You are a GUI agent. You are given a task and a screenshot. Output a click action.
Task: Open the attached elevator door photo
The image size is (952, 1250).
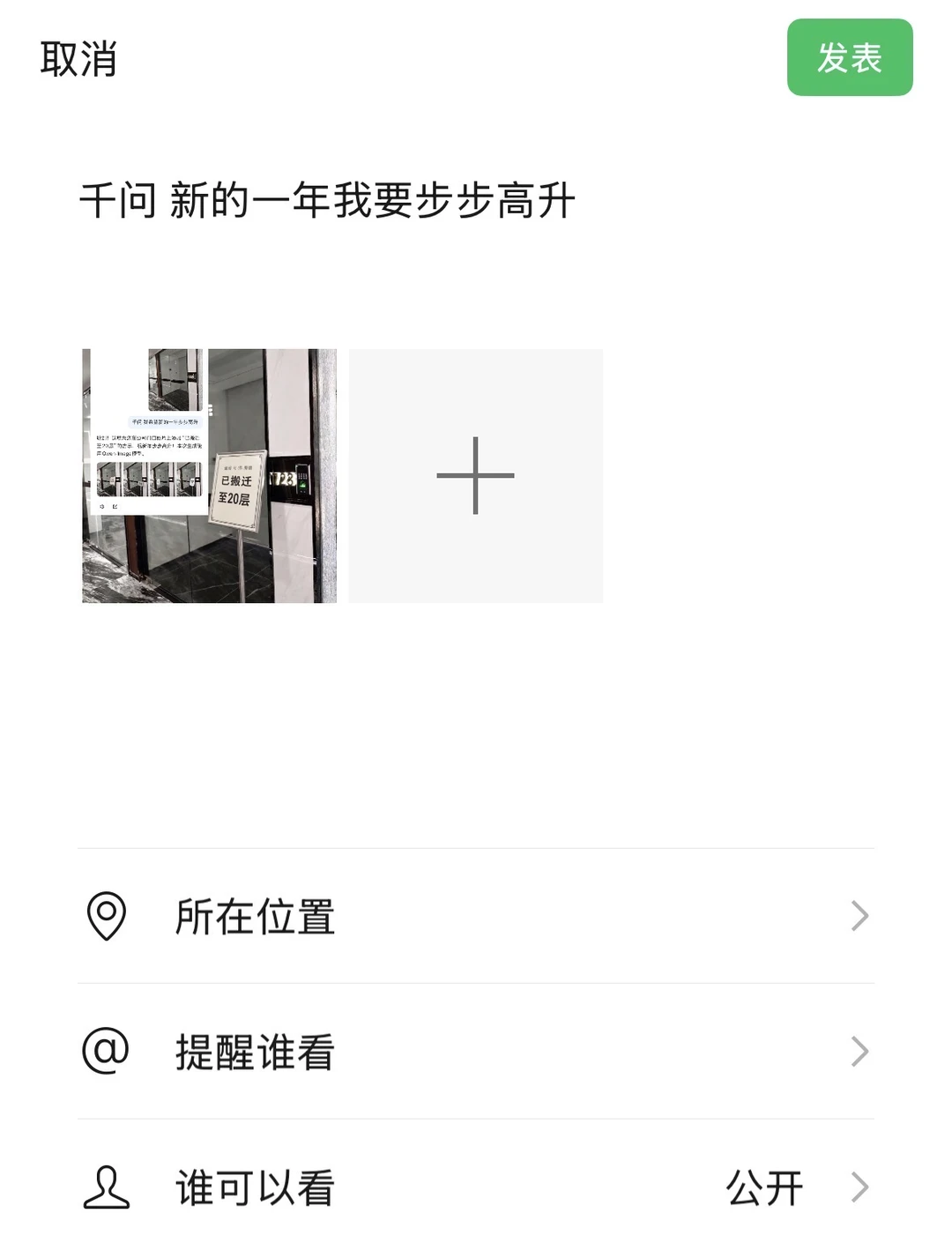208,474
